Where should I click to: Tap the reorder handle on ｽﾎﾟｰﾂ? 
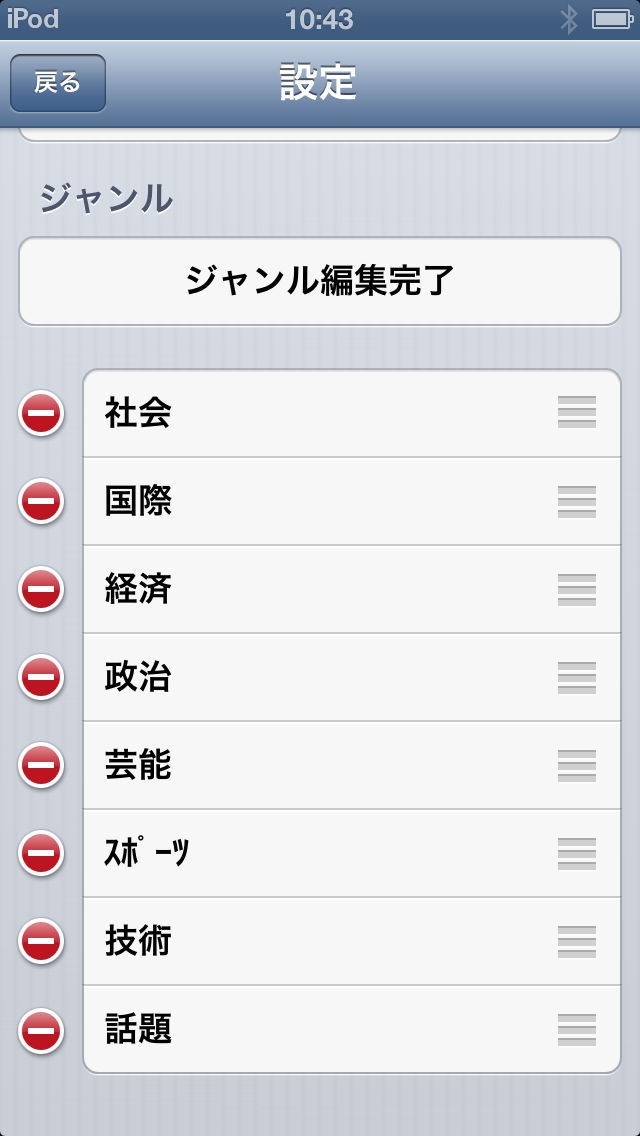[577, 853]
